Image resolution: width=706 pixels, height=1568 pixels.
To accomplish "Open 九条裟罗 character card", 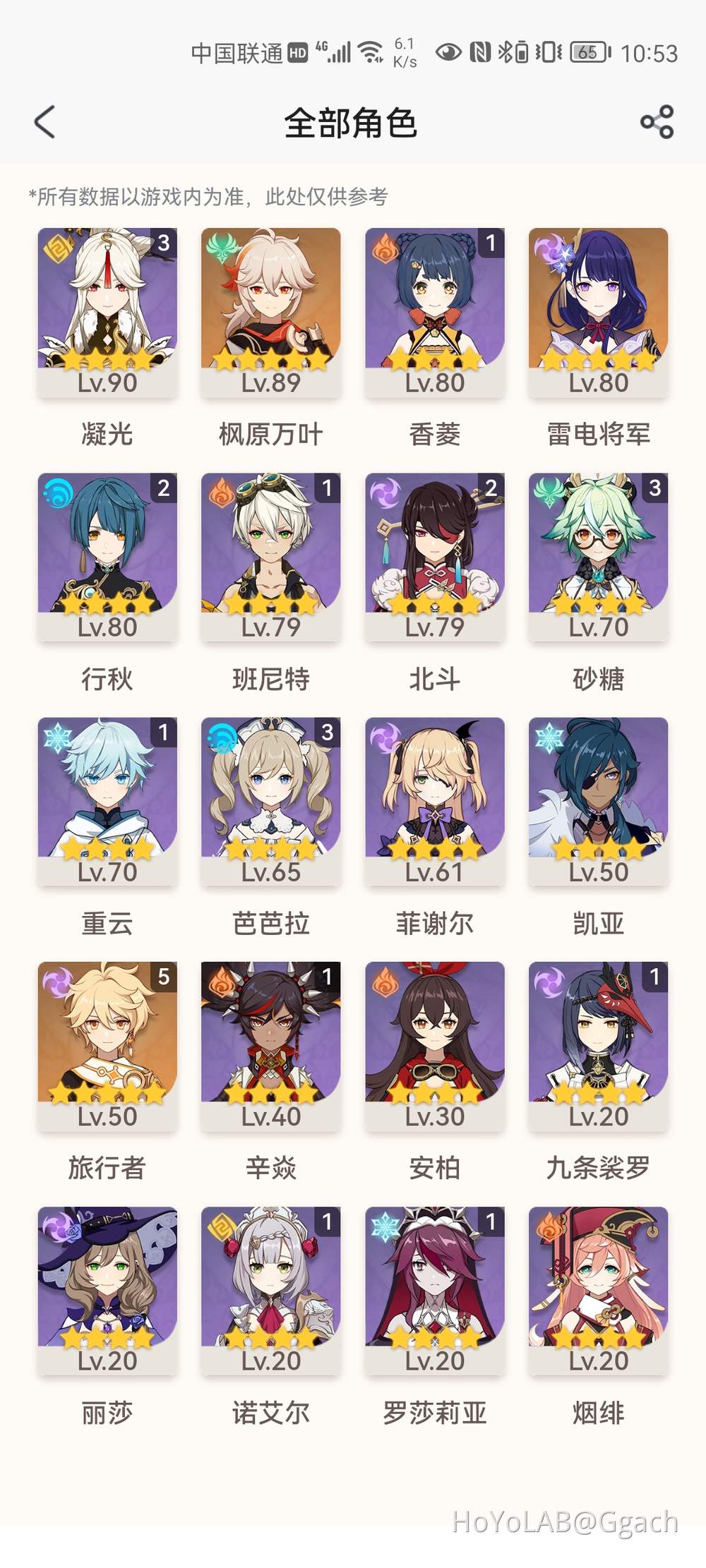I will pyautogui.click(x=599, y=1044).
